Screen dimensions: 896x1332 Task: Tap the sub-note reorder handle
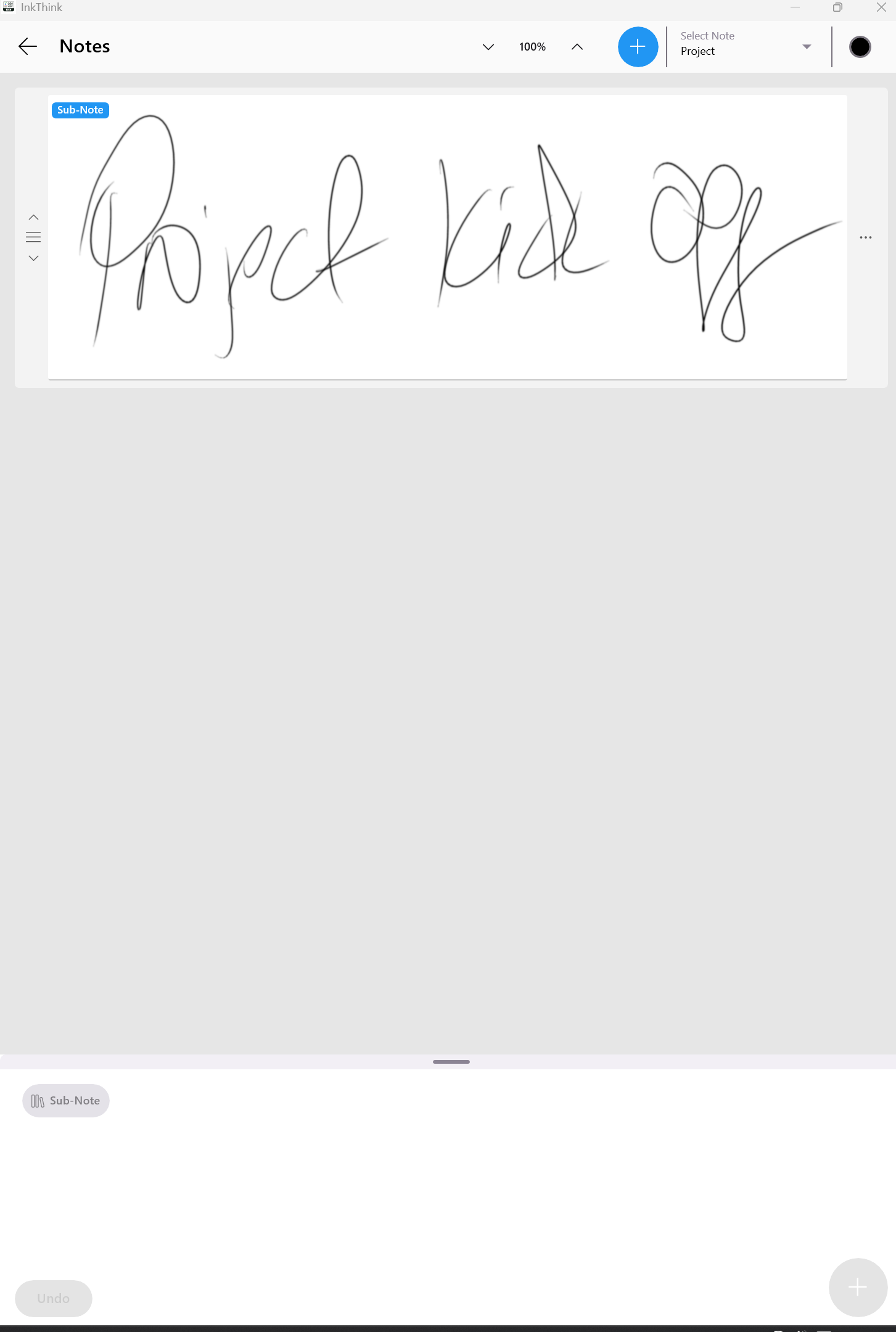tap(34, 237)
